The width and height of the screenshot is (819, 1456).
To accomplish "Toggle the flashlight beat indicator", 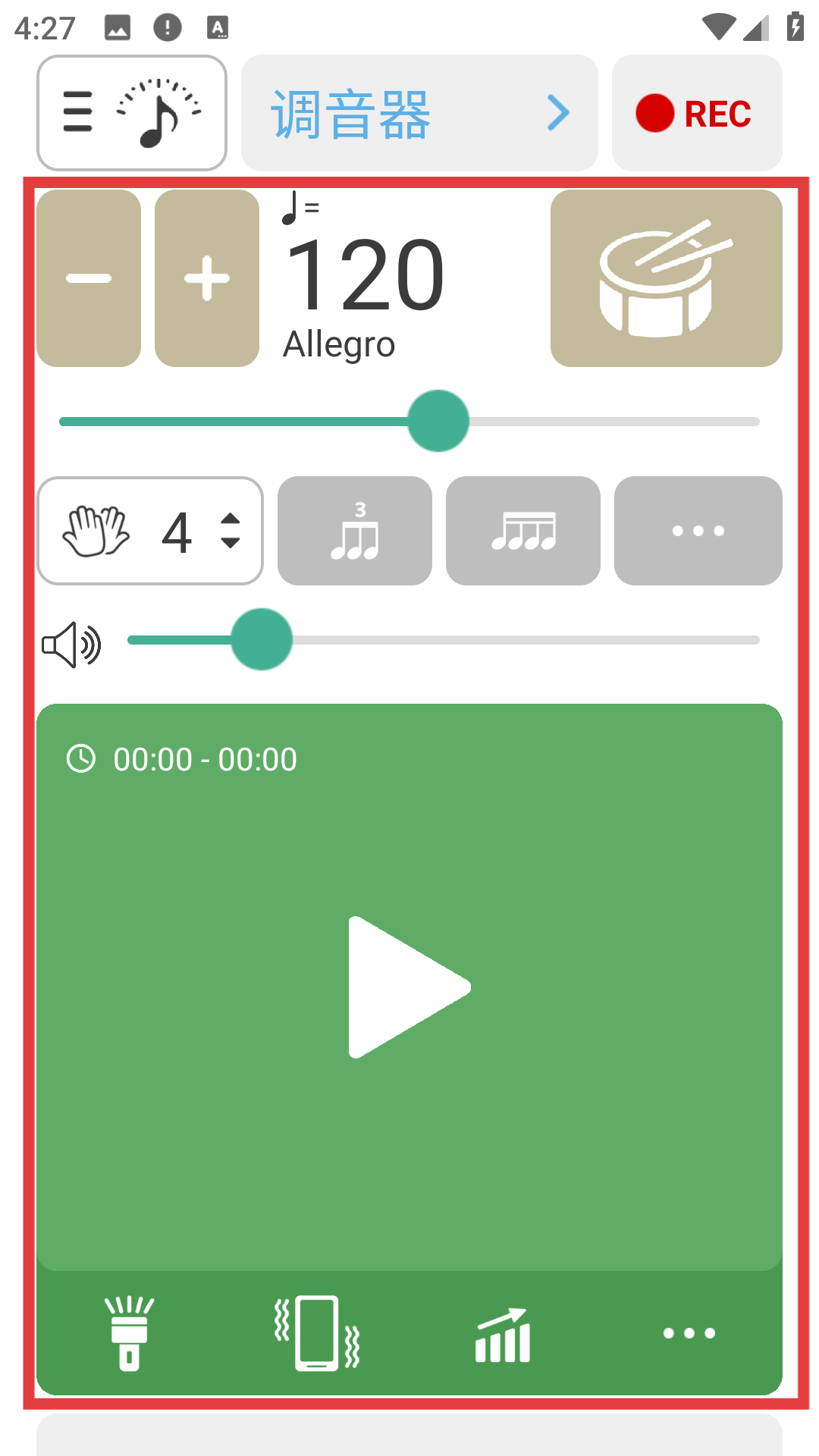I will 130,1333.
